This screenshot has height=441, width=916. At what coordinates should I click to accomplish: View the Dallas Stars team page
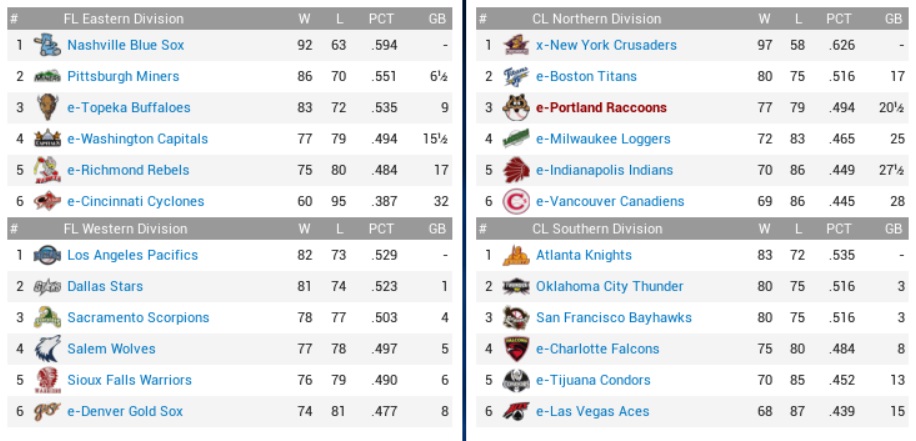pos(105,286)
